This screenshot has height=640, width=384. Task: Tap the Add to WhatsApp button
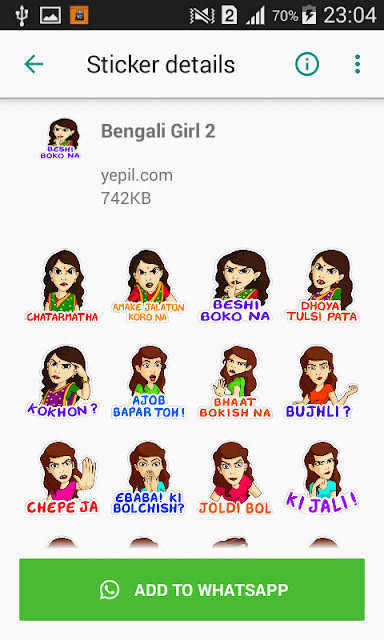click(192, 589)
